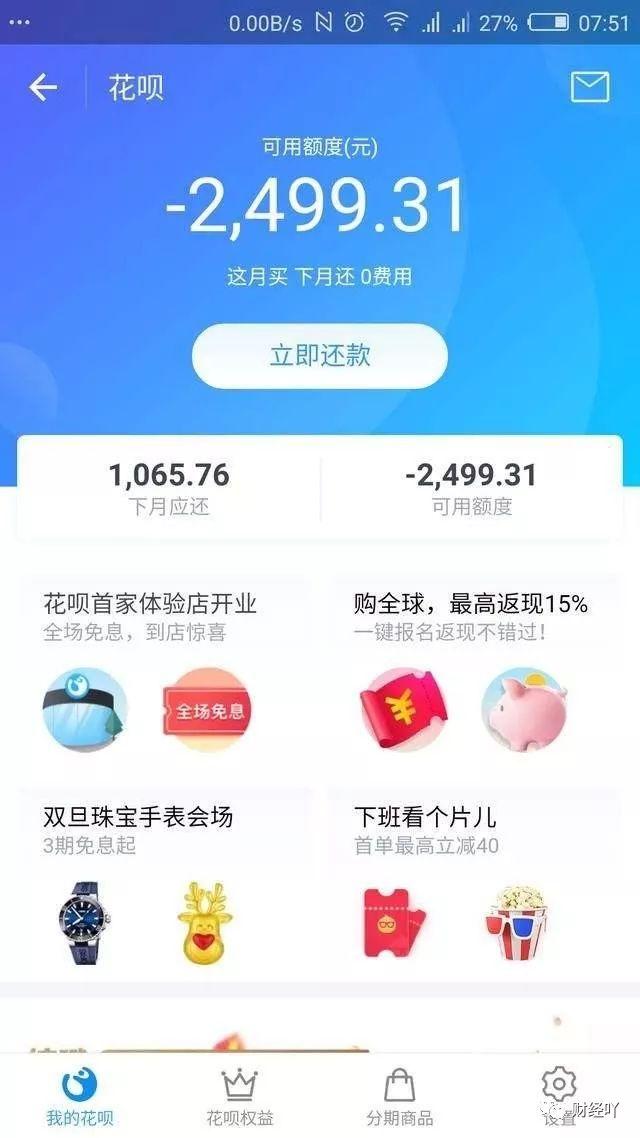Open the messages envelope icon
The width and height of the screenshot is (640, 1138).
[x=590, y=88]
